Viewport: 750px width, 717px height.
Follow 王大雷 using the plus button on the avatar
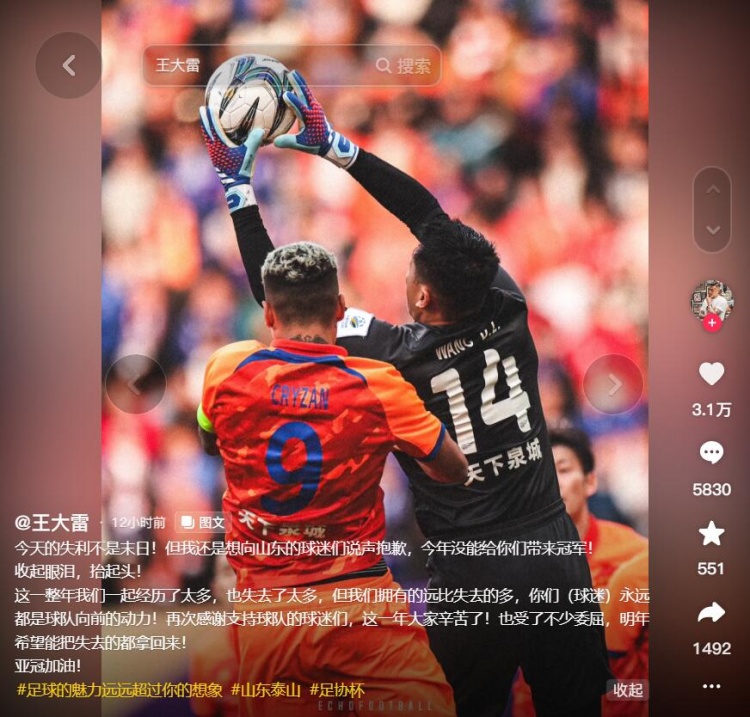coord(712,323)
